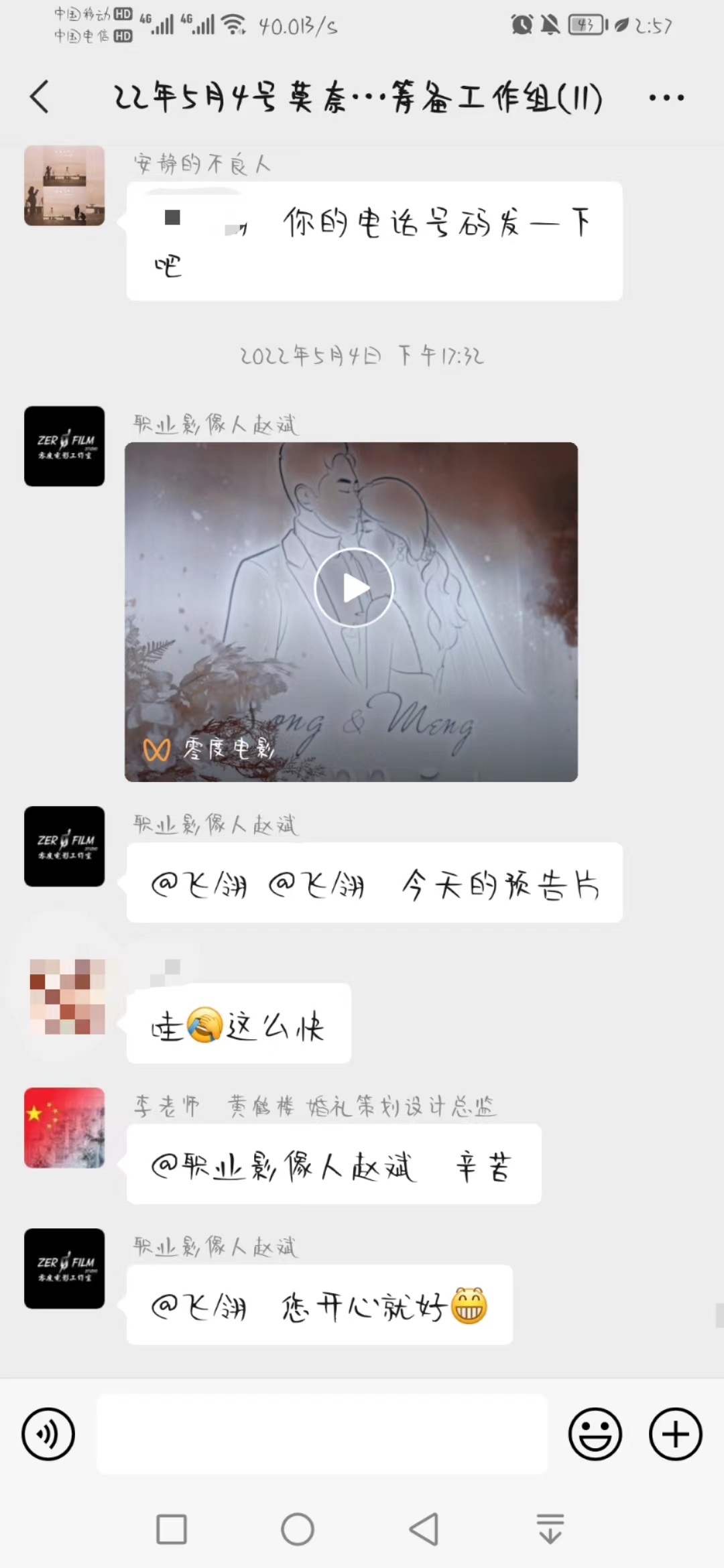
Task: Tap the system back triangle
Action: click(x=424, y=1530)
